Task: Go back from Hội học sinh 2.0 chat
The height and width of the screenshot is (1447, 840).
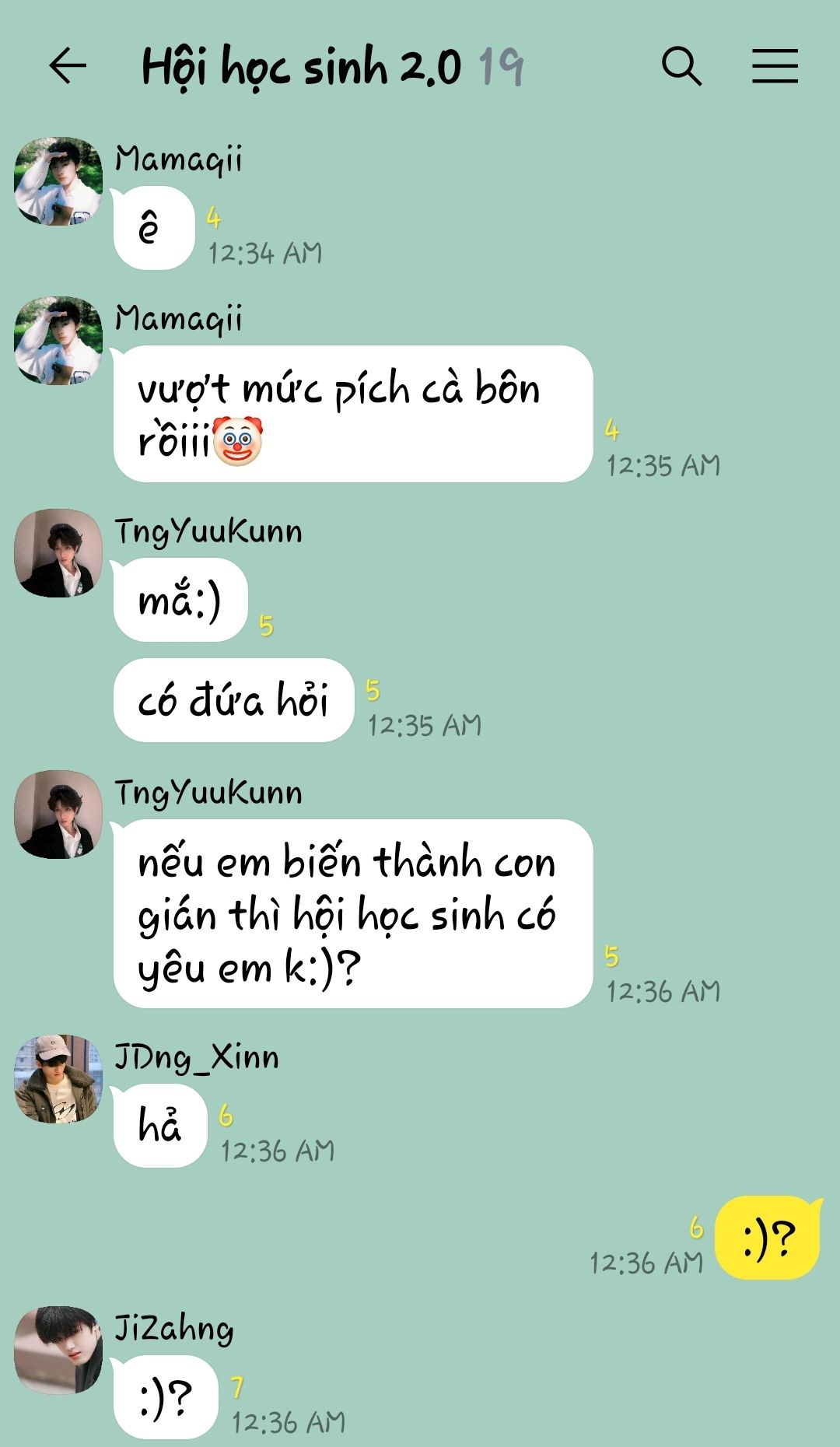Action: [68, 65]
